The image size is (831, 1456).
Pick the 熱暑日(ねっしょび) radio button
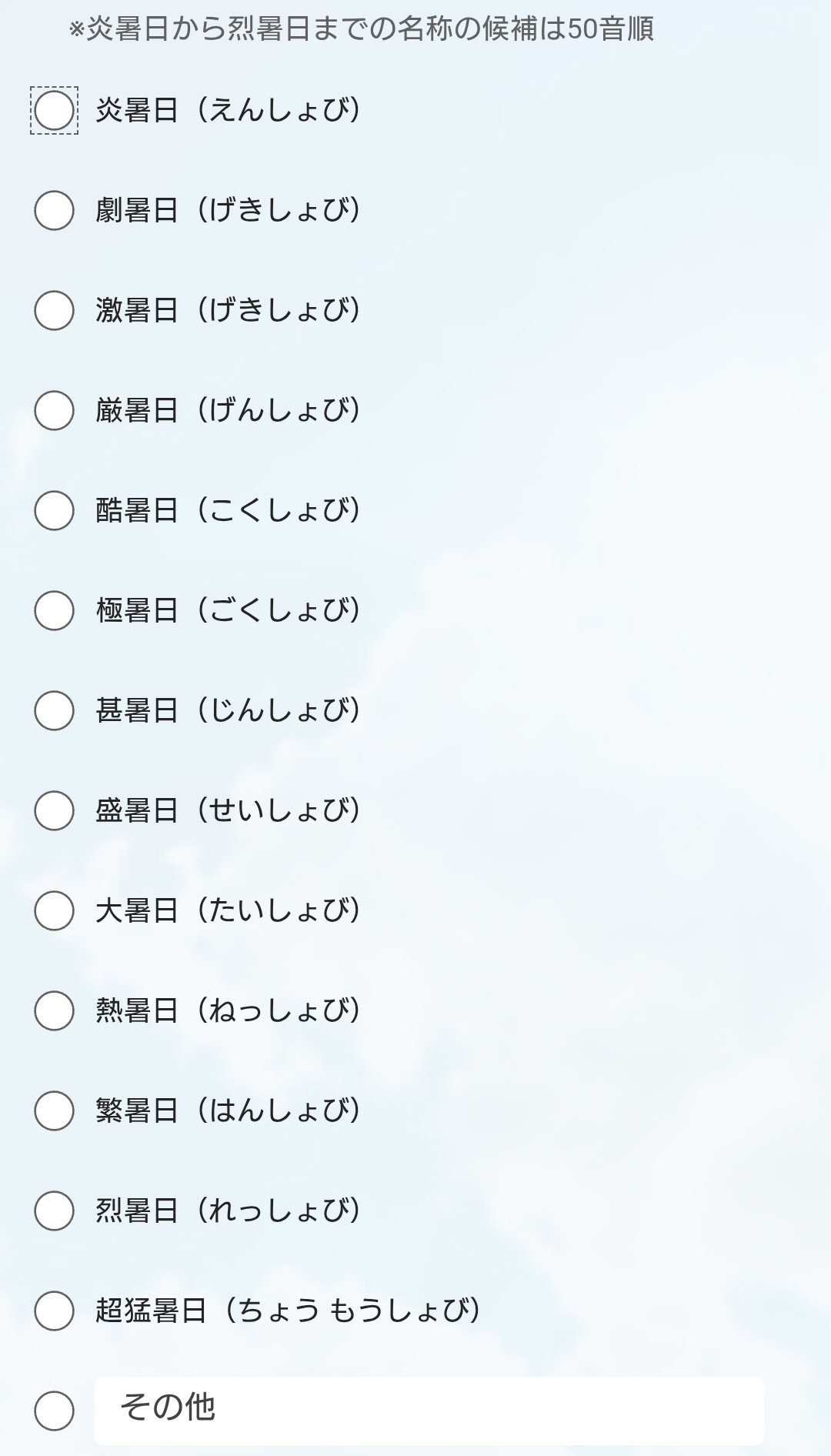pos(54,1010)
